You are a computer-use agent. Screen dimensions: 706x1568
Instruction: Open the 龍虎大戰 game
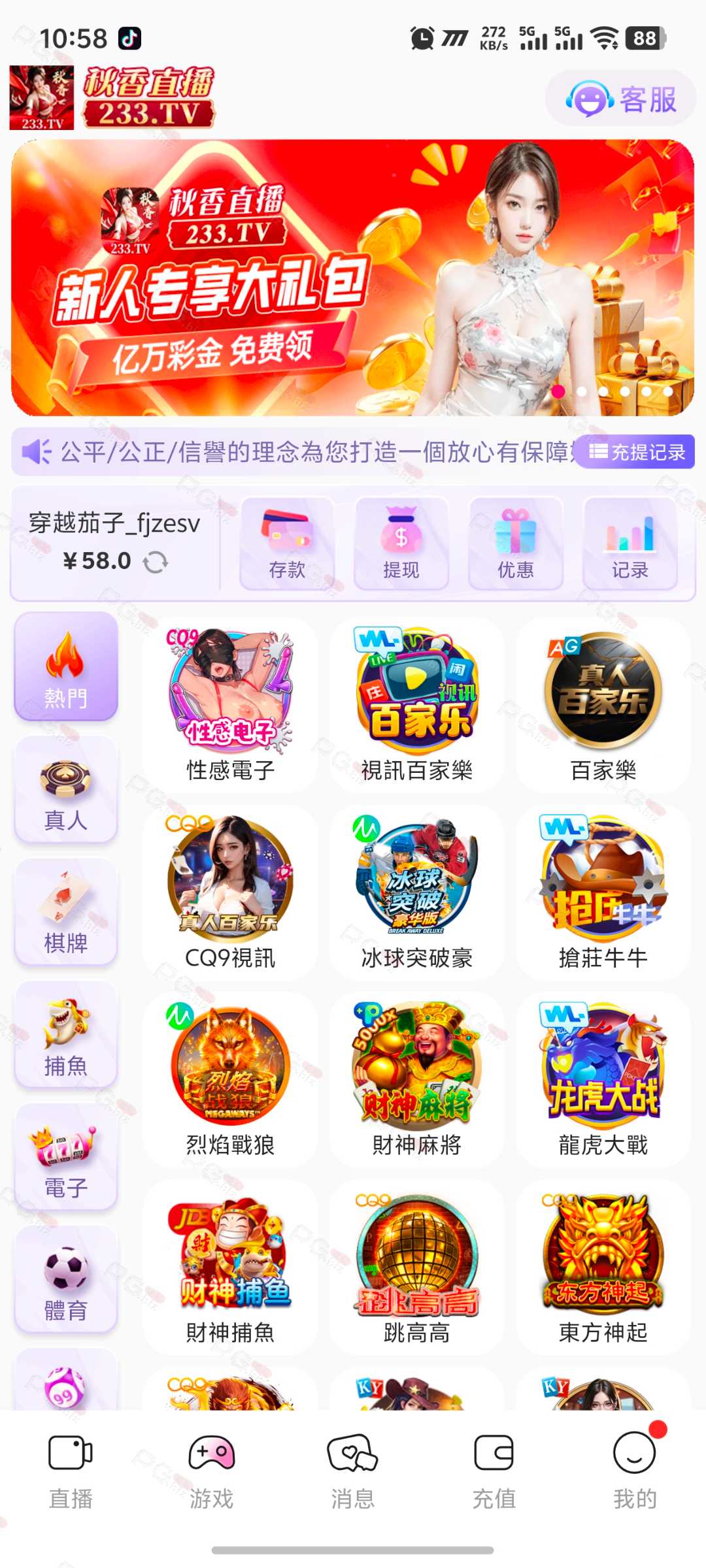click(603, 1079)
